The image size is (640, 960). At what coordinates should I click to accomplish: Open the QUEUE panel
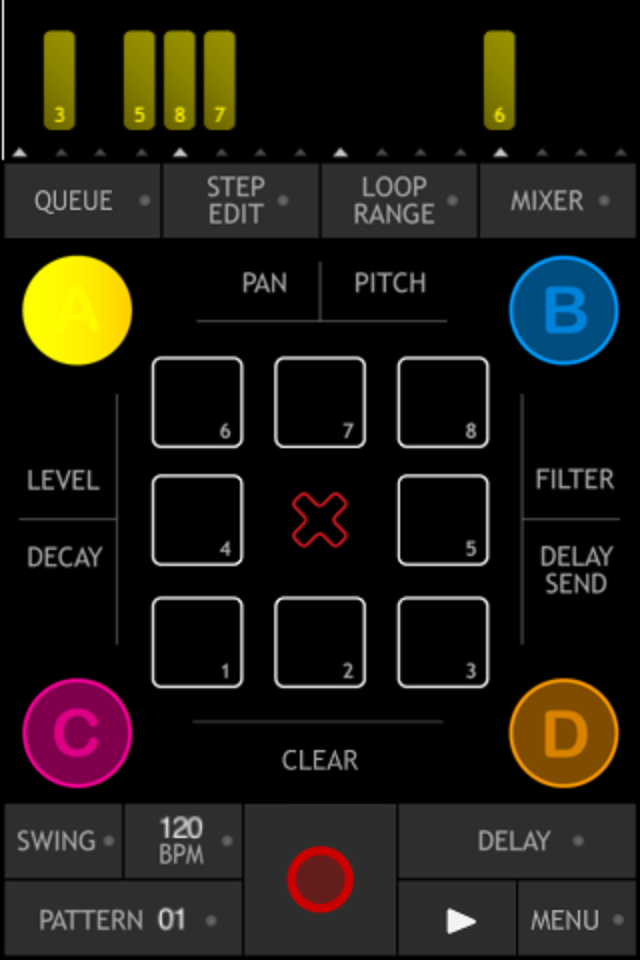(x=82, y=201)
